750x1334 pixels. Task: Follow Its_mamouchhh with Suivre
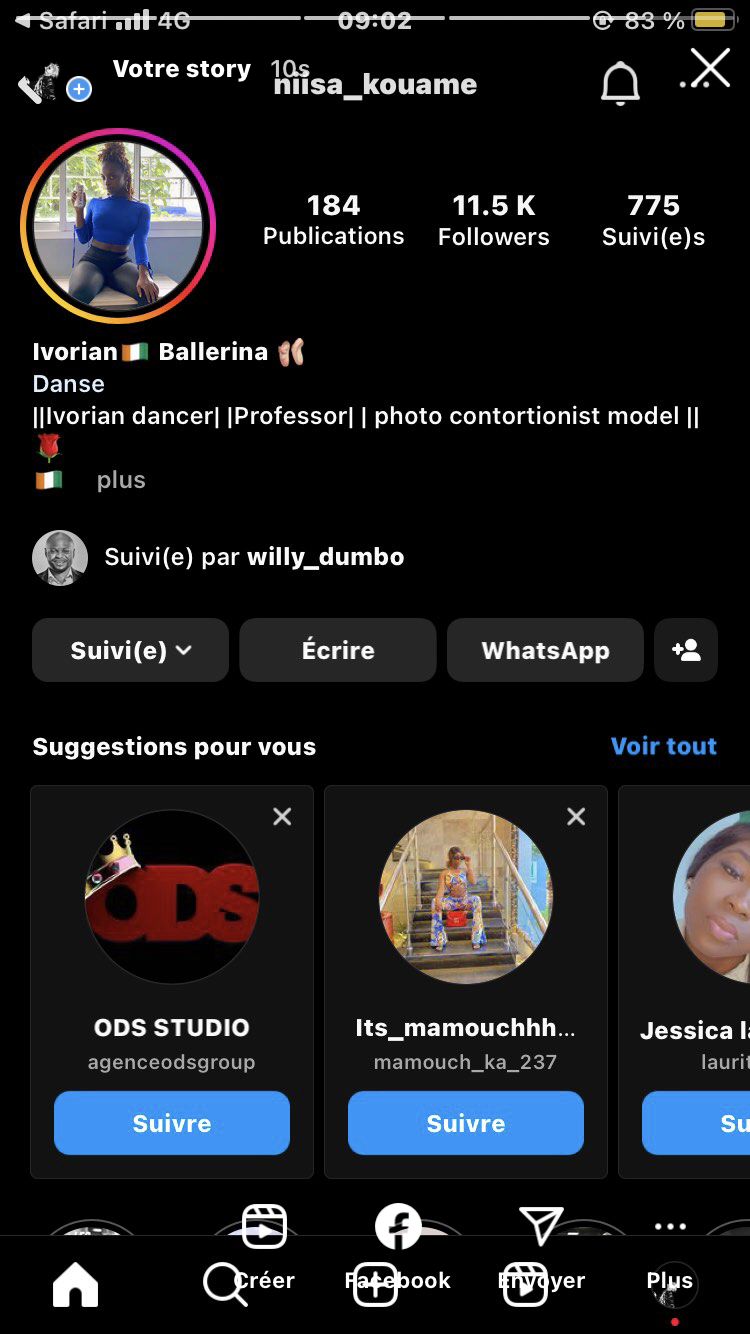pos(466,1123)
